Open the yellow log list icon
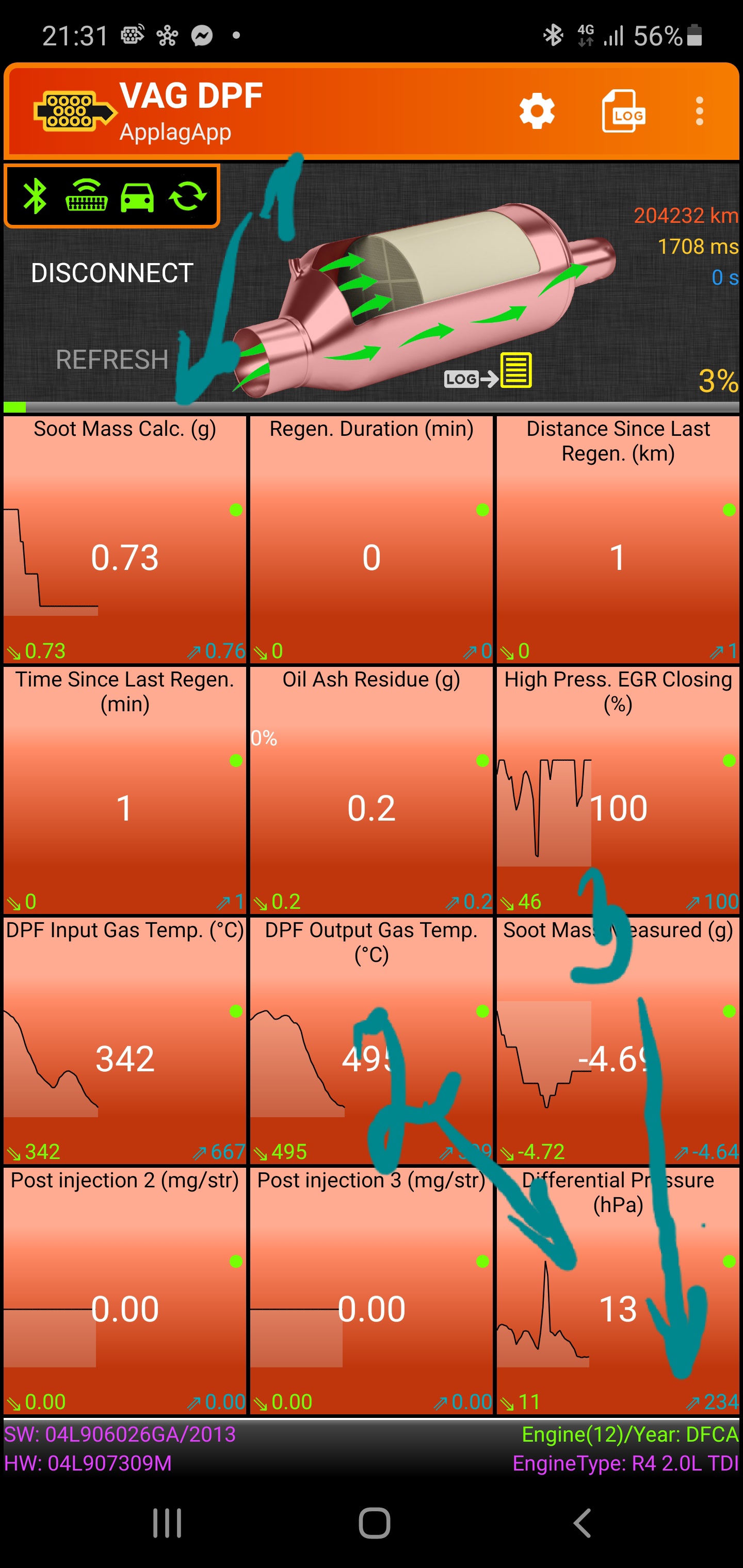This screenshot has height=1568, width=743. [516, 370]
